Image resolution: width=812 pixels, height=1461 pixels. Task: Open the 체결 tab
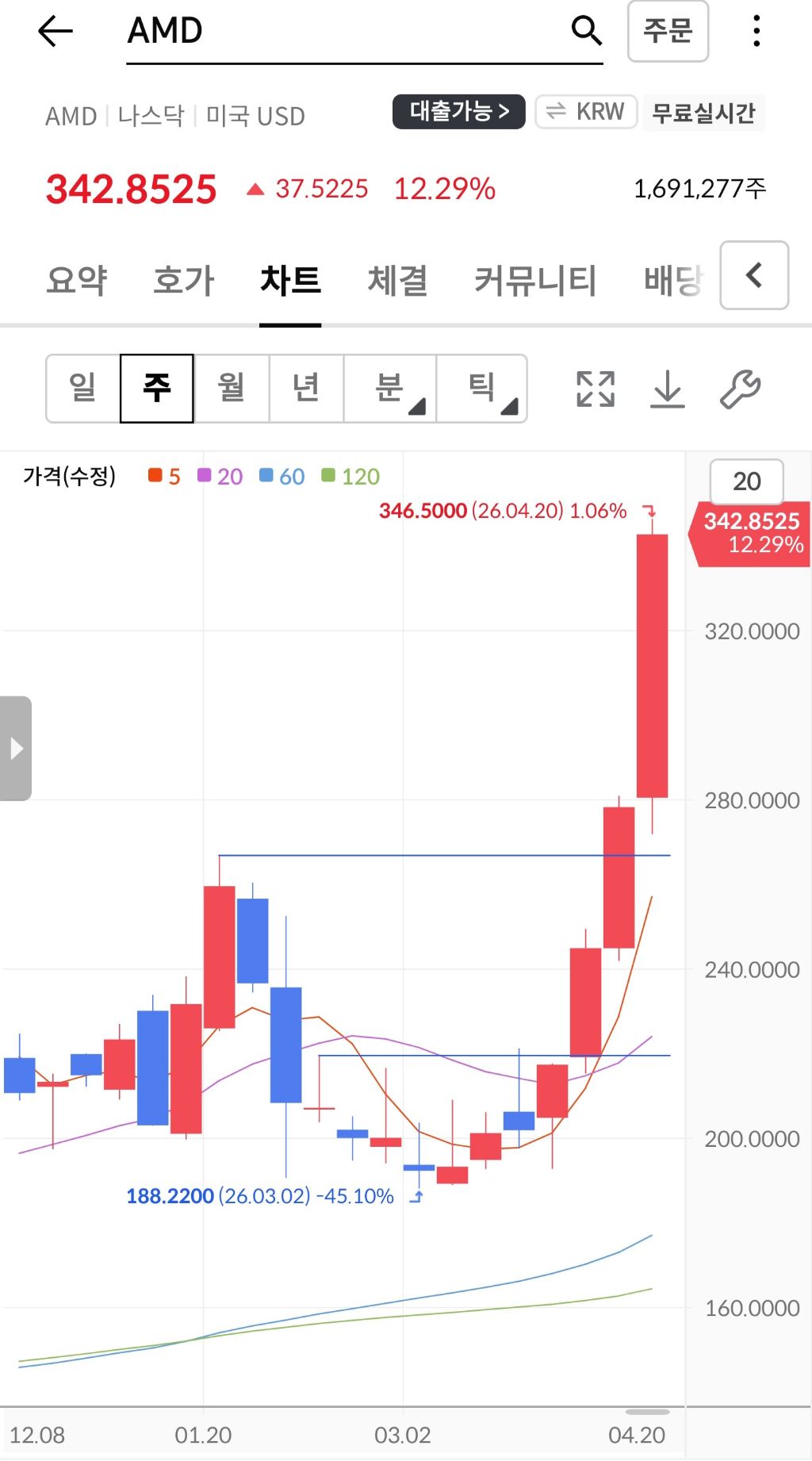pyautogui.click(x=397, y=280)
